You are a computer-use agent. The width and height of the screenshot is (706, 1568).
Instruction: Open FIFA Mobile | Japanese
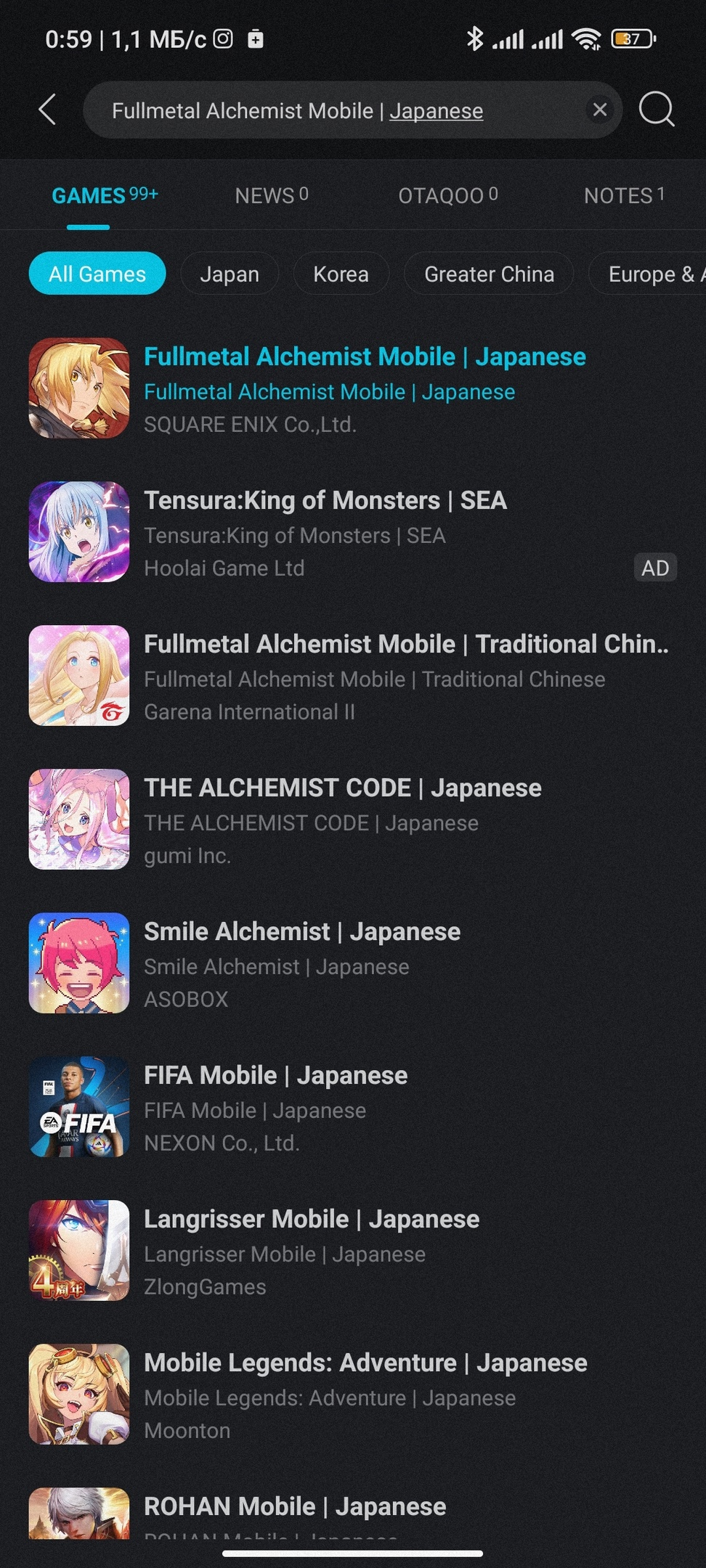[353, 1107]
